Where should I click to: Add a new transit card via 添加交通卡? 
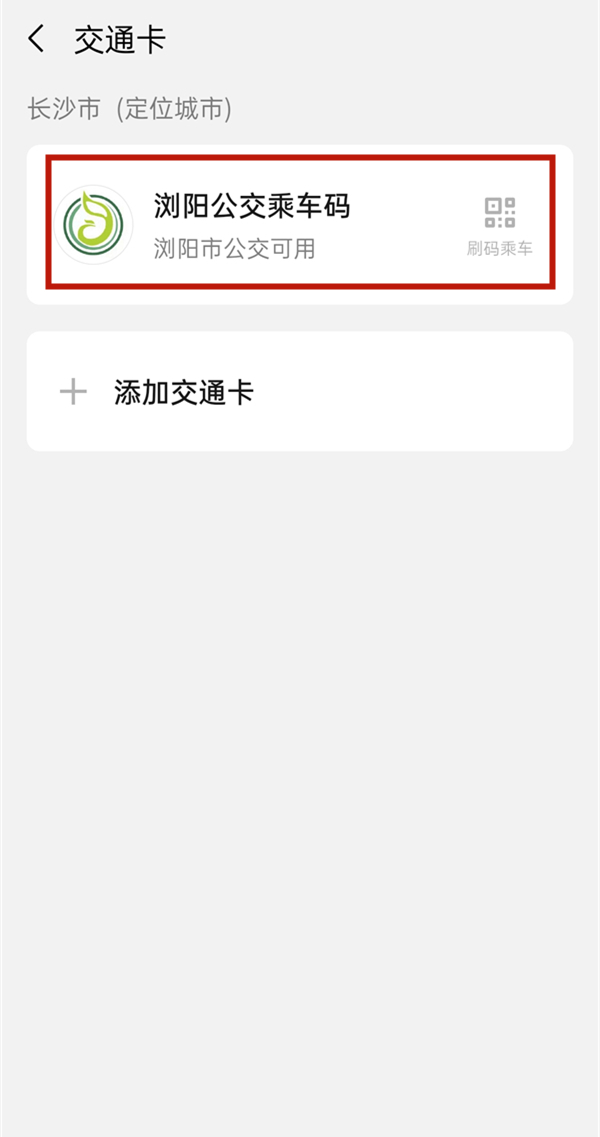[x=183, y=392]
